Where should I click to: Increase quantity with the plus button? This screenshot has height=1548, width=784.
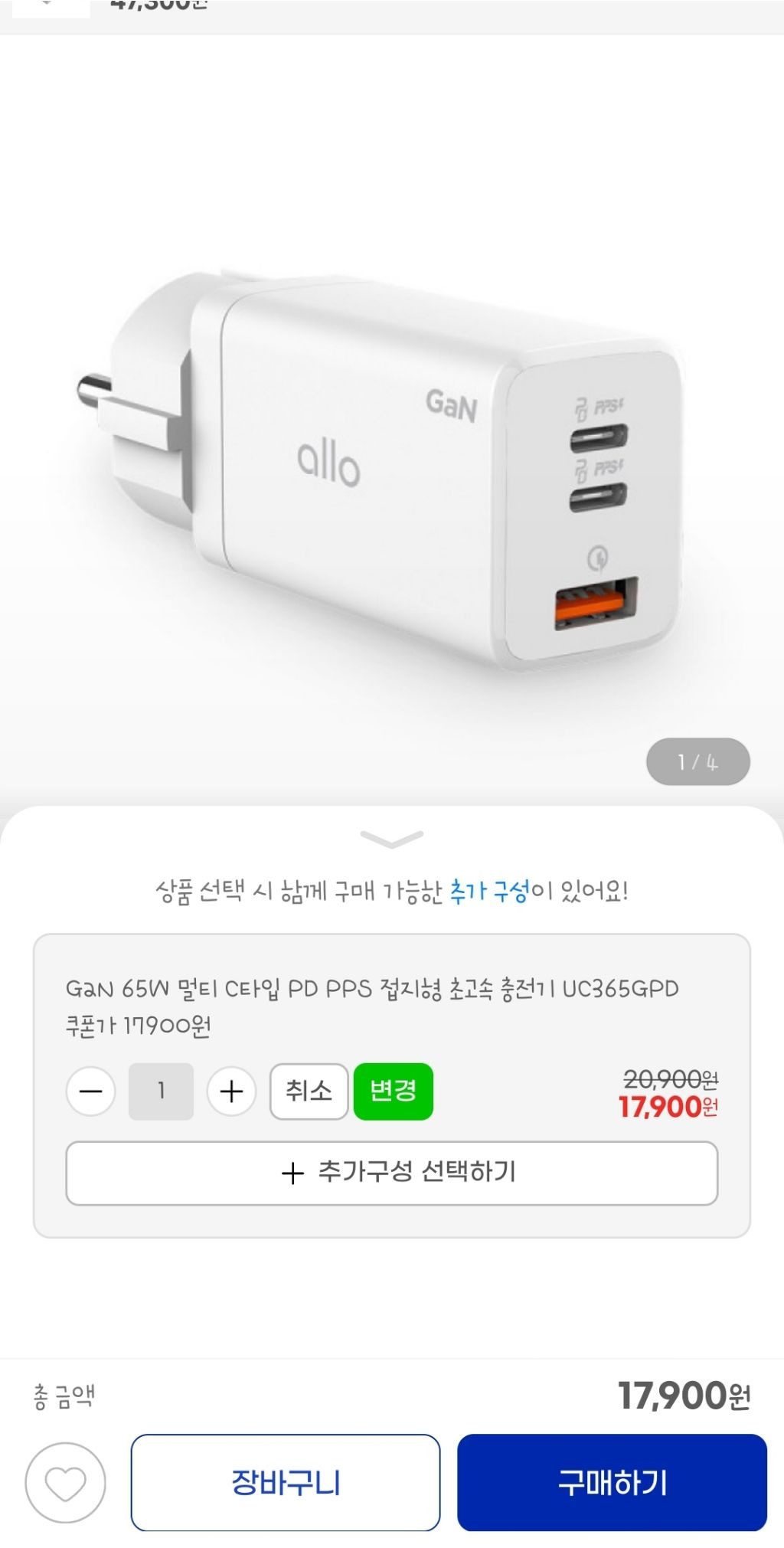[231, 1091]
